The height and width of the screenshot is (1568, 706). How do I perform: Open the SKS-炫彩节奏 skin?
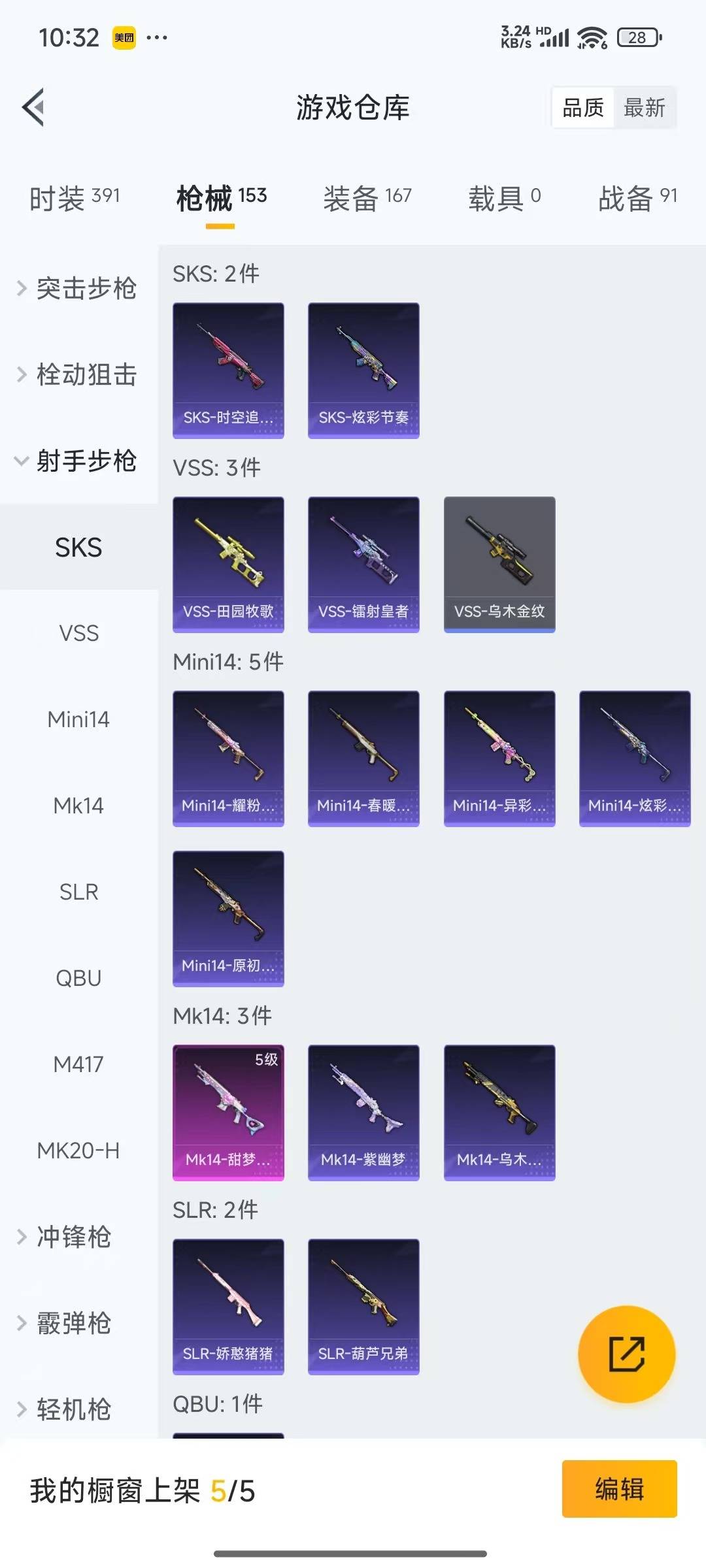(x=363, y=370)
